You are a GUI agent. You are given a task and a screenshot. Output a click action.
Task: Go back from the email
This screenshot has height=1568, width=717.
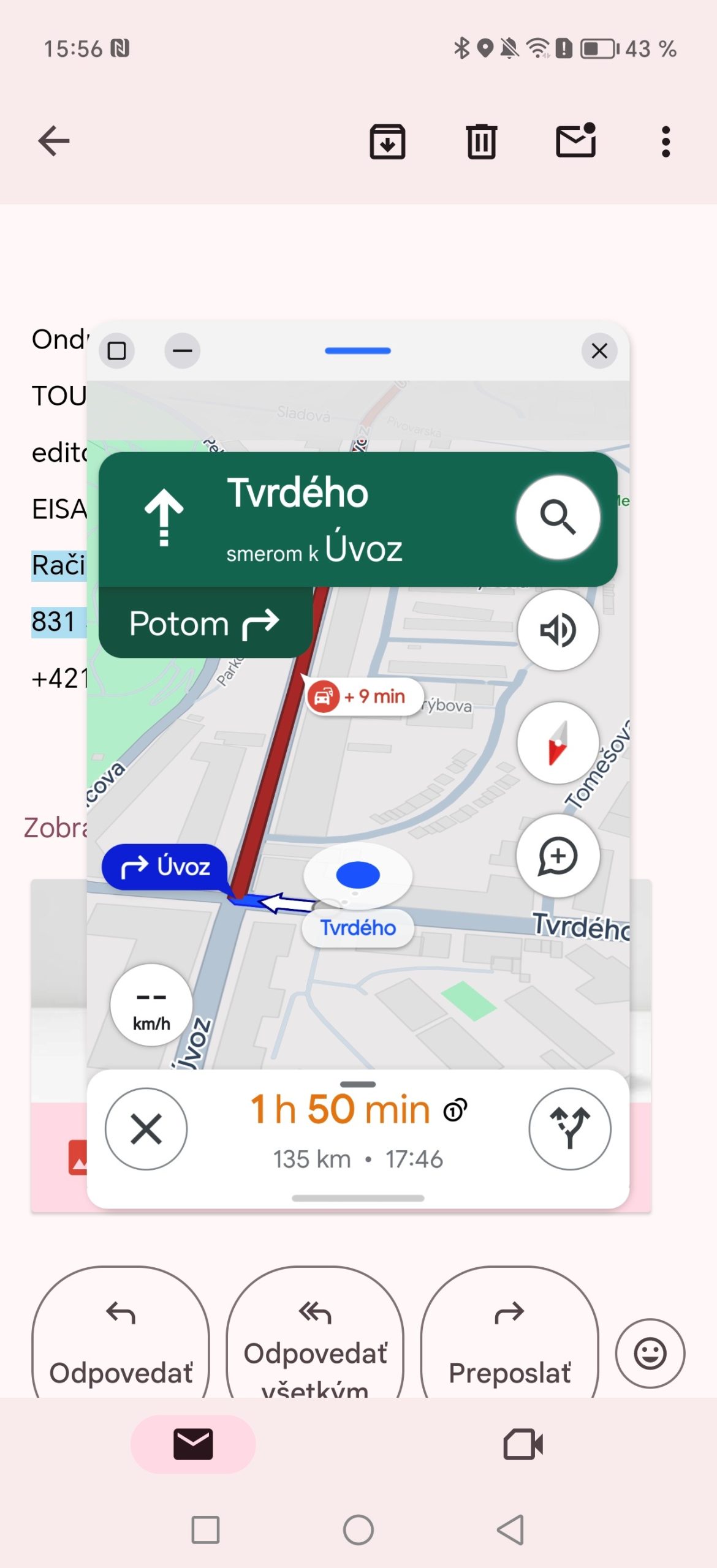tap(54, 141)
